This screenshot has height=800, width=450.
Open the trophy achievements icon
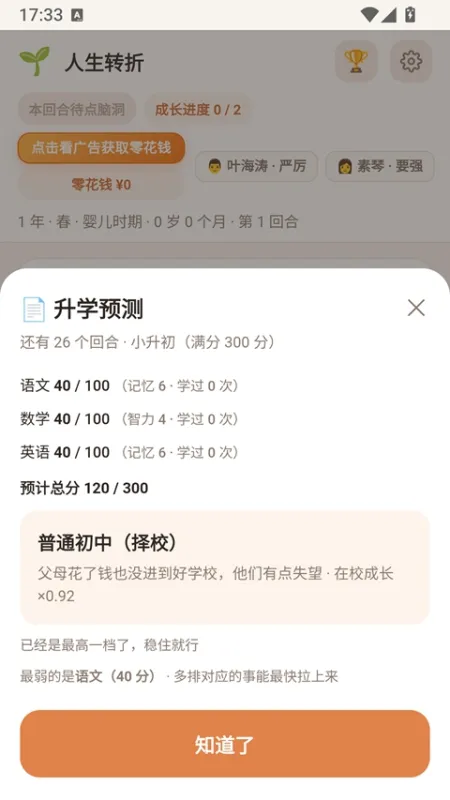(x=356, y=62)
